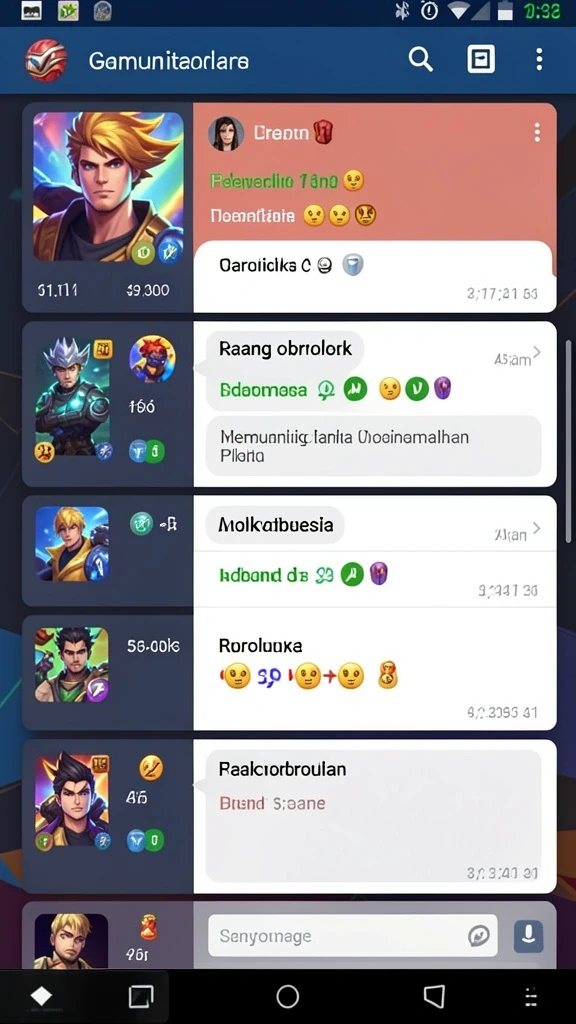
Task: Tap the microphone button beside the message field
Action: click(528, 936)
